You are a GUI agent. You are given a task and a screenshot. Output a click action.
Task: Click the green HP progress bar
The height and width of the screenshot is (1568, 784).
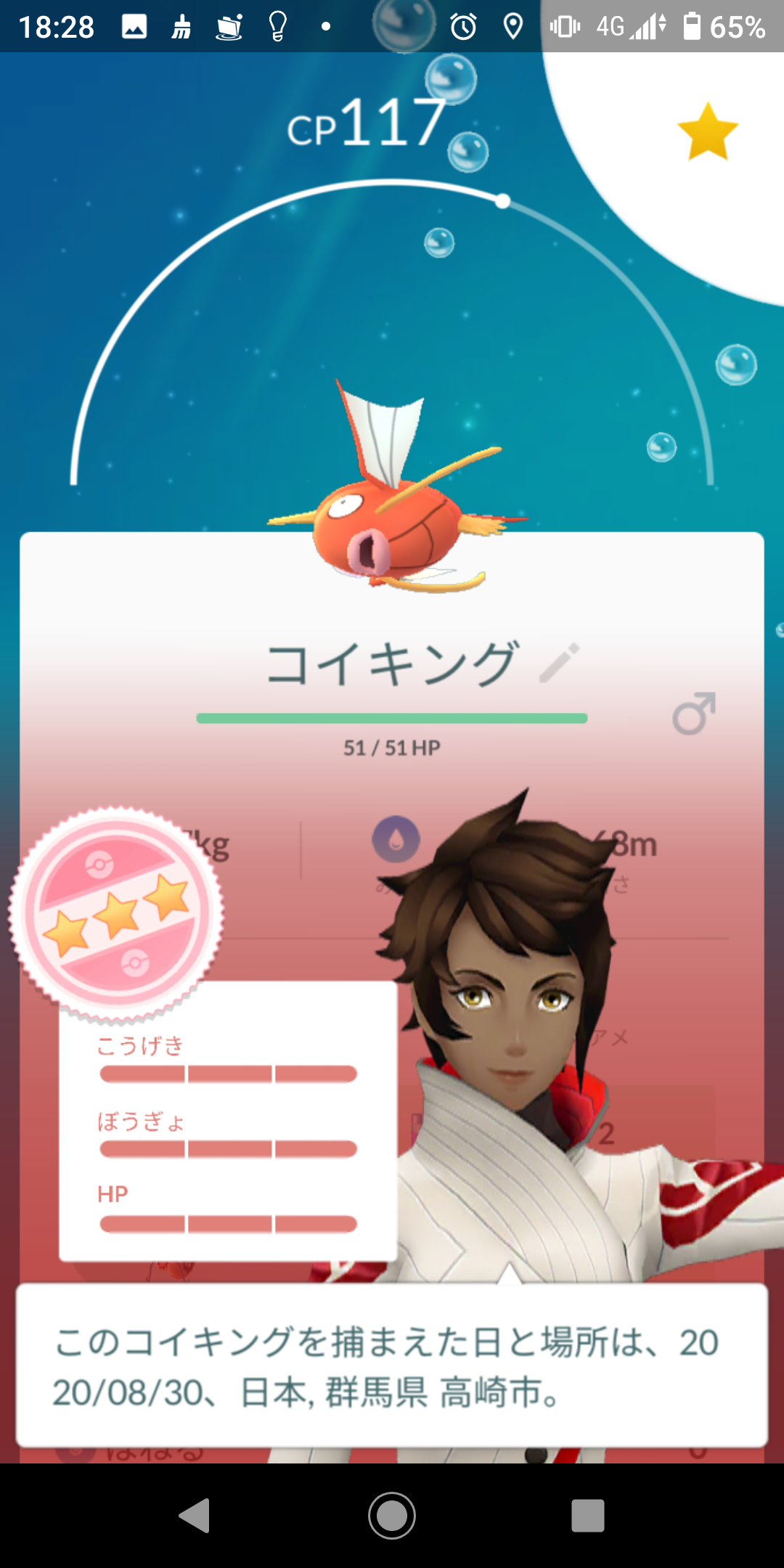click(392, 717)
